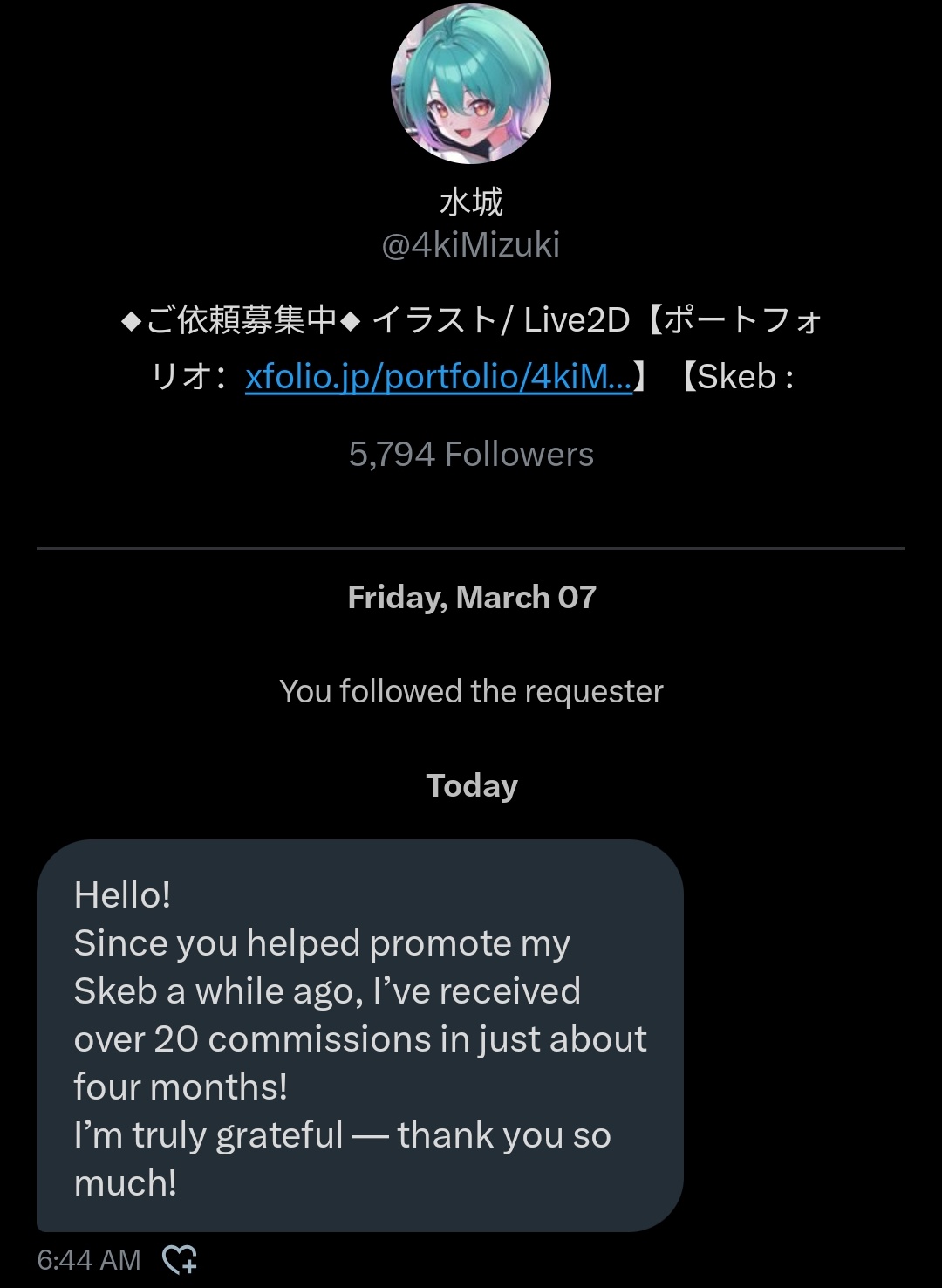Open 水城's profile picture

pyautogui.click(x=471, y=84)
